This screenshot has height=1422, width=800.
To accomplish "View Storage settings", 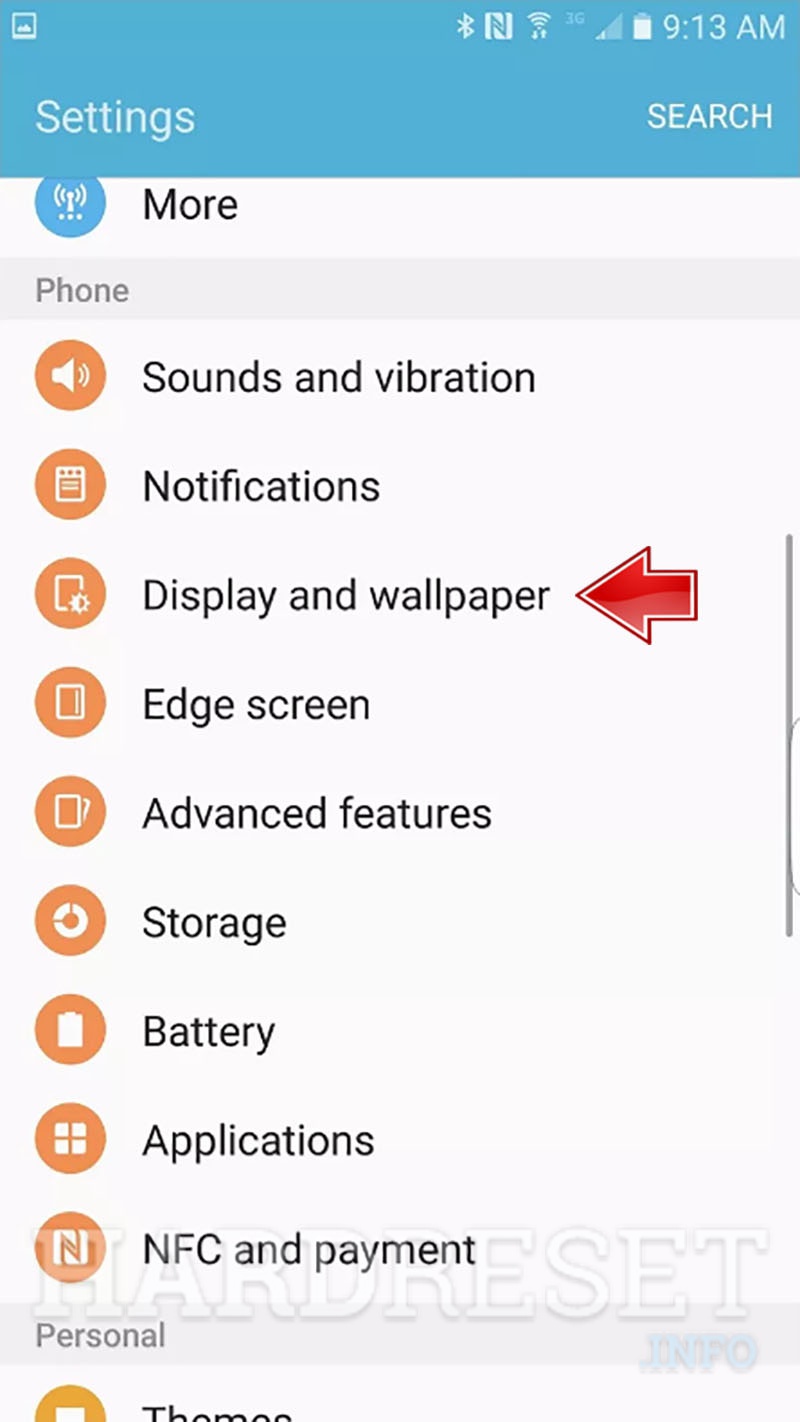I will coord(214,923).
